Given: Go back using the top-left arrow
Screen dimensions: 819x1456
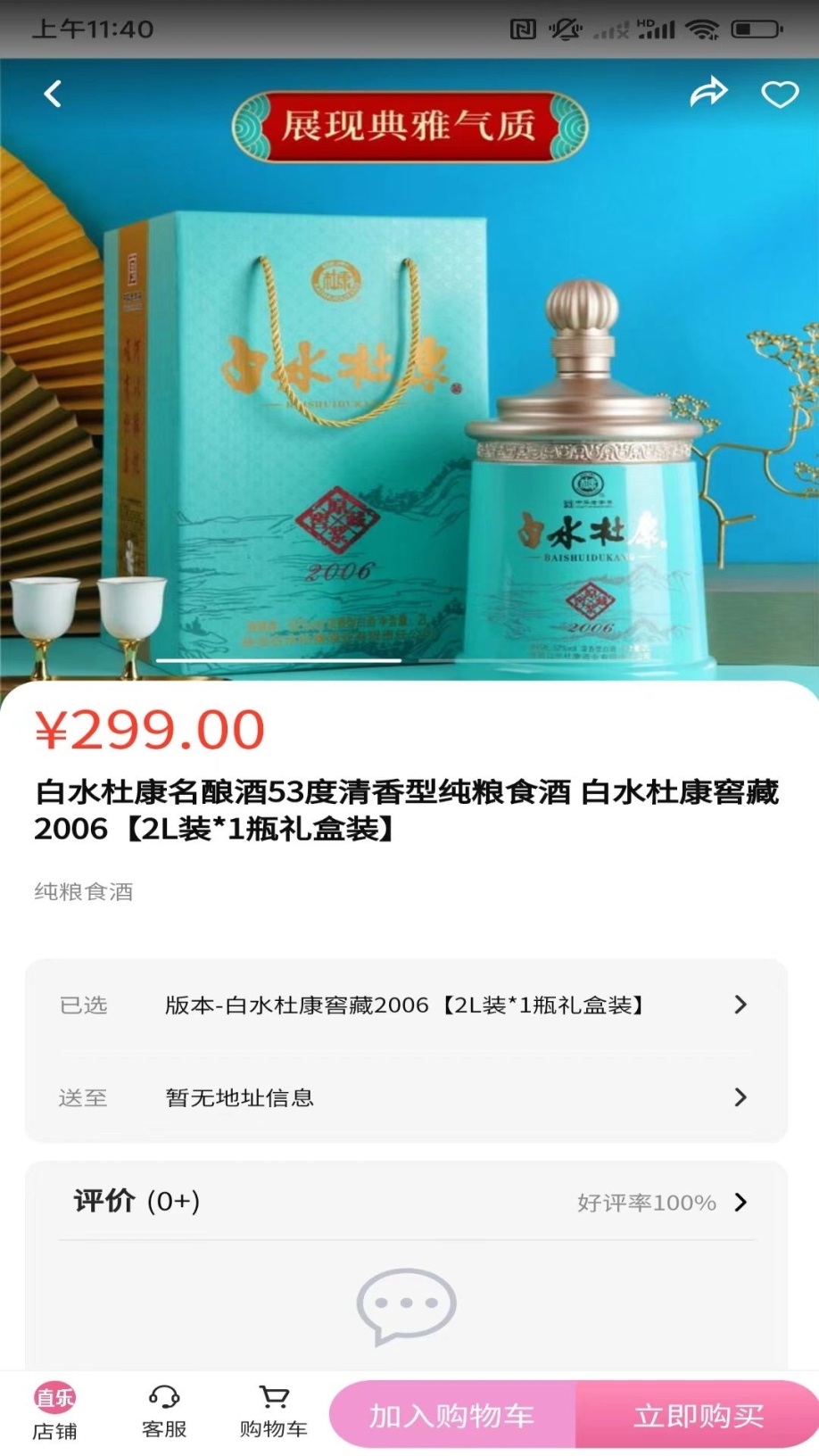Looking at the screenshot, I should click(54, 94).
